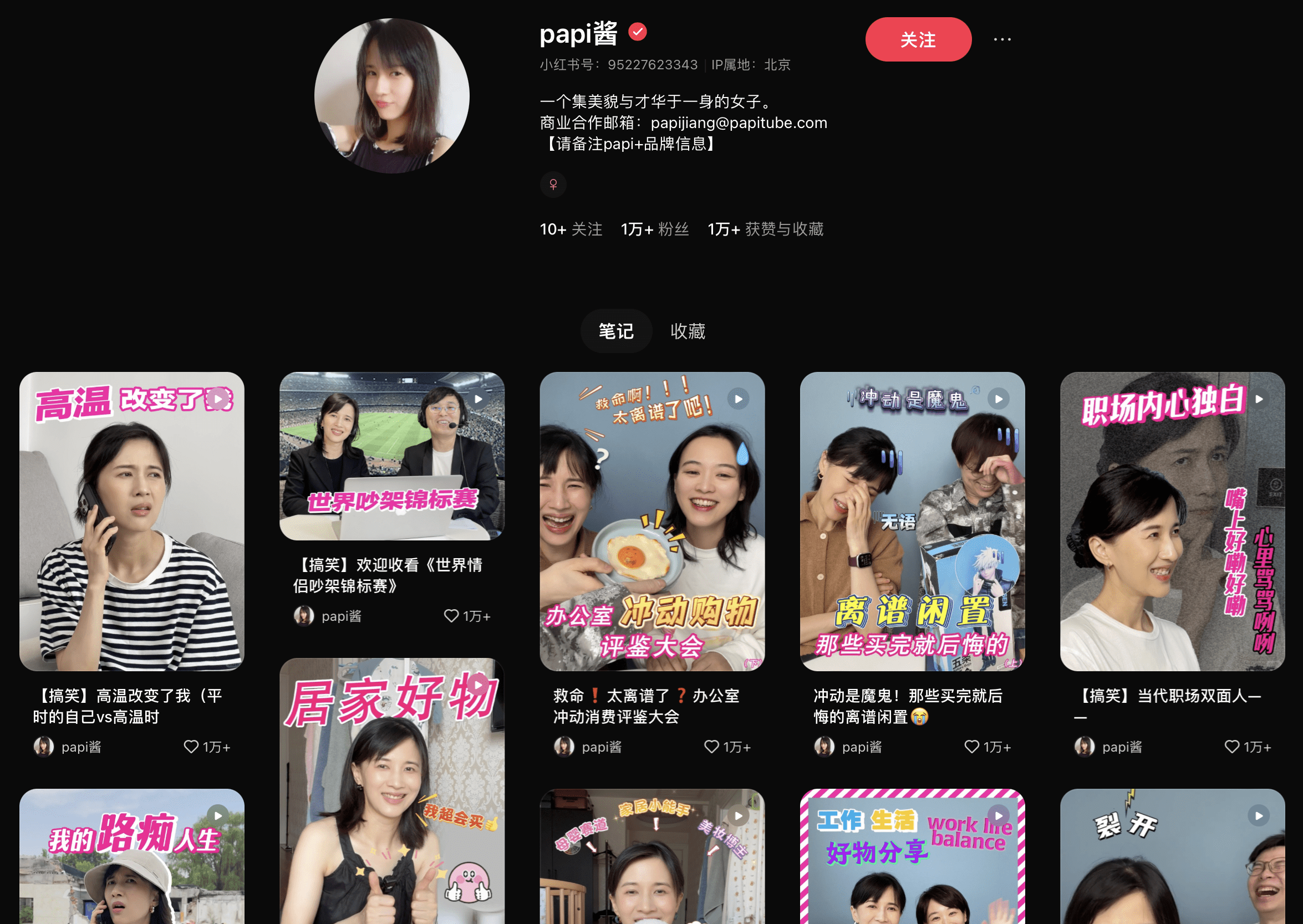The height and width of the screenshot is (924, 1303).
Task: Open the 世界吵架锦标赛 video note
Action: tap(391, 456)
